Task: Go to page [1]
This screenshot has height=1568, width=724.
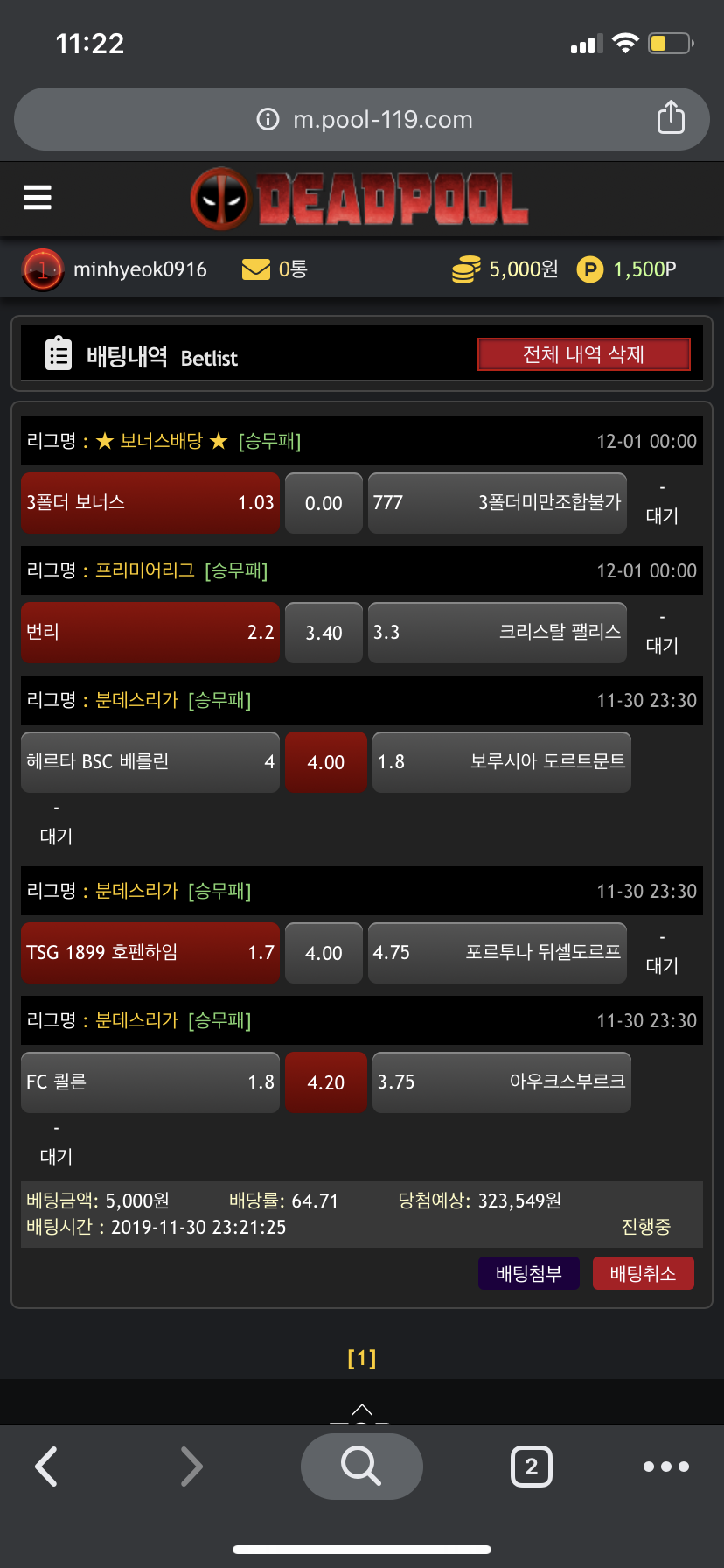Action: (x=362, y=1358)
